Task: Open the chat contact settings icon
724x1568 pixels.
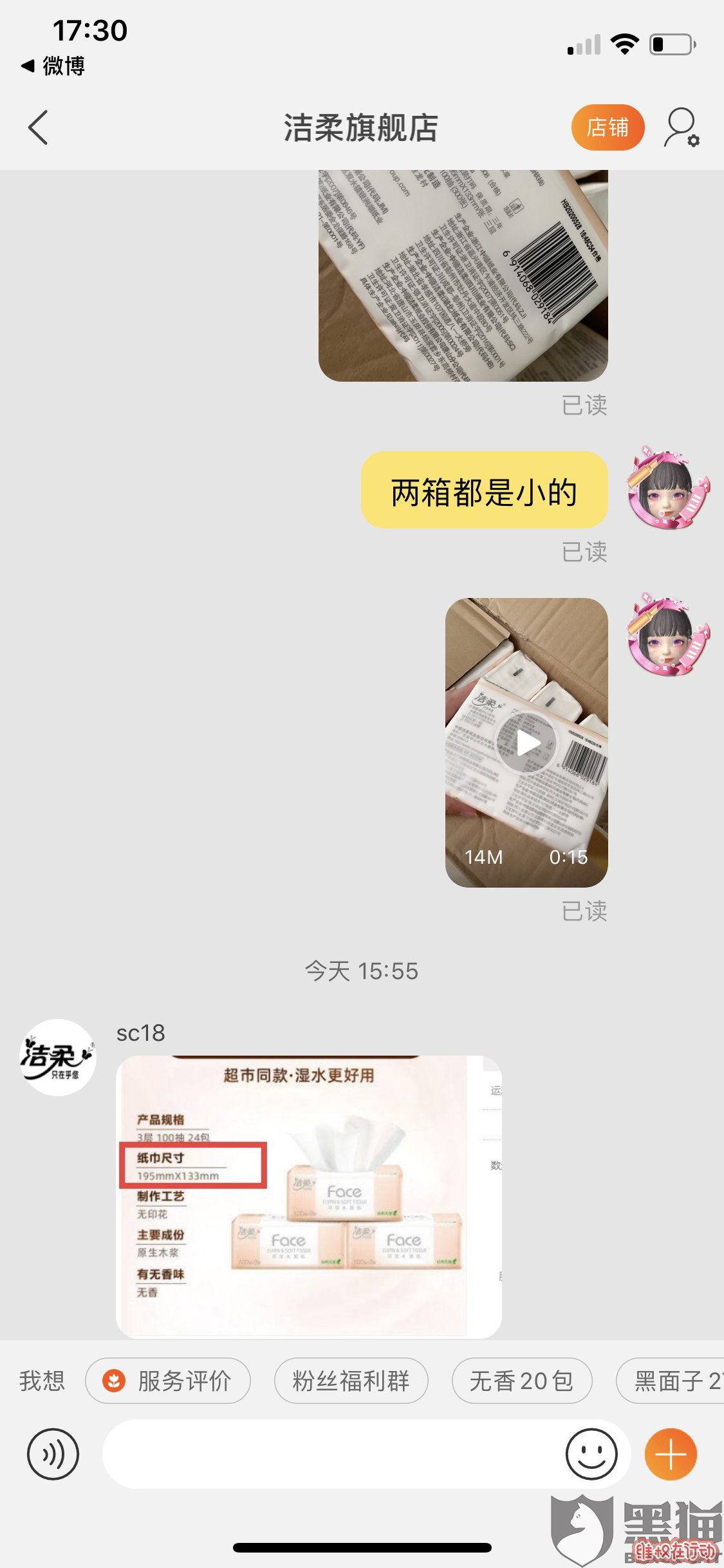Action: (x=682, y=127)
